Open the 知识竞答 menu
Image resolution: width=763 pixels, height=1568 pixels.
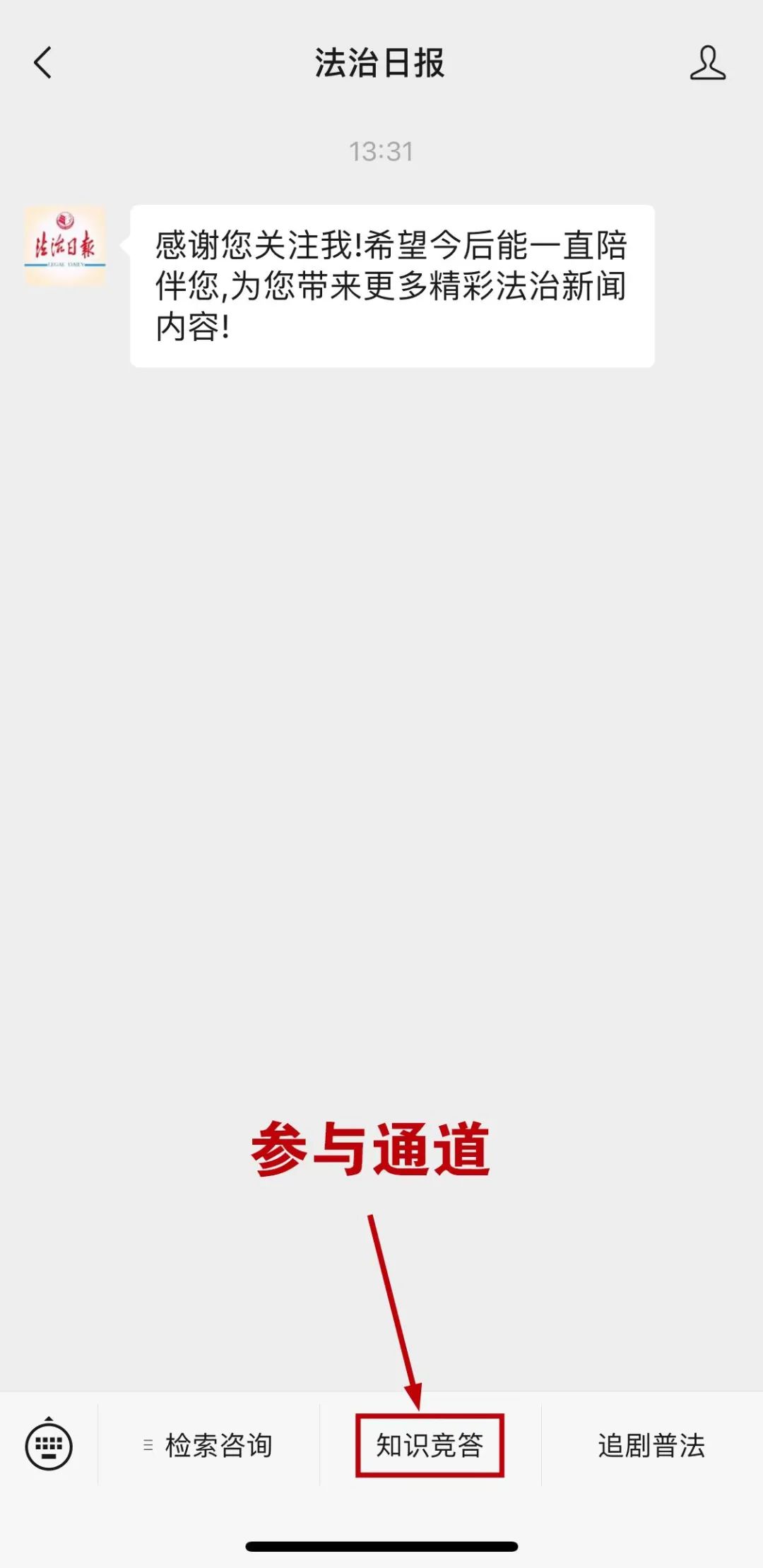pos(430,1445)
